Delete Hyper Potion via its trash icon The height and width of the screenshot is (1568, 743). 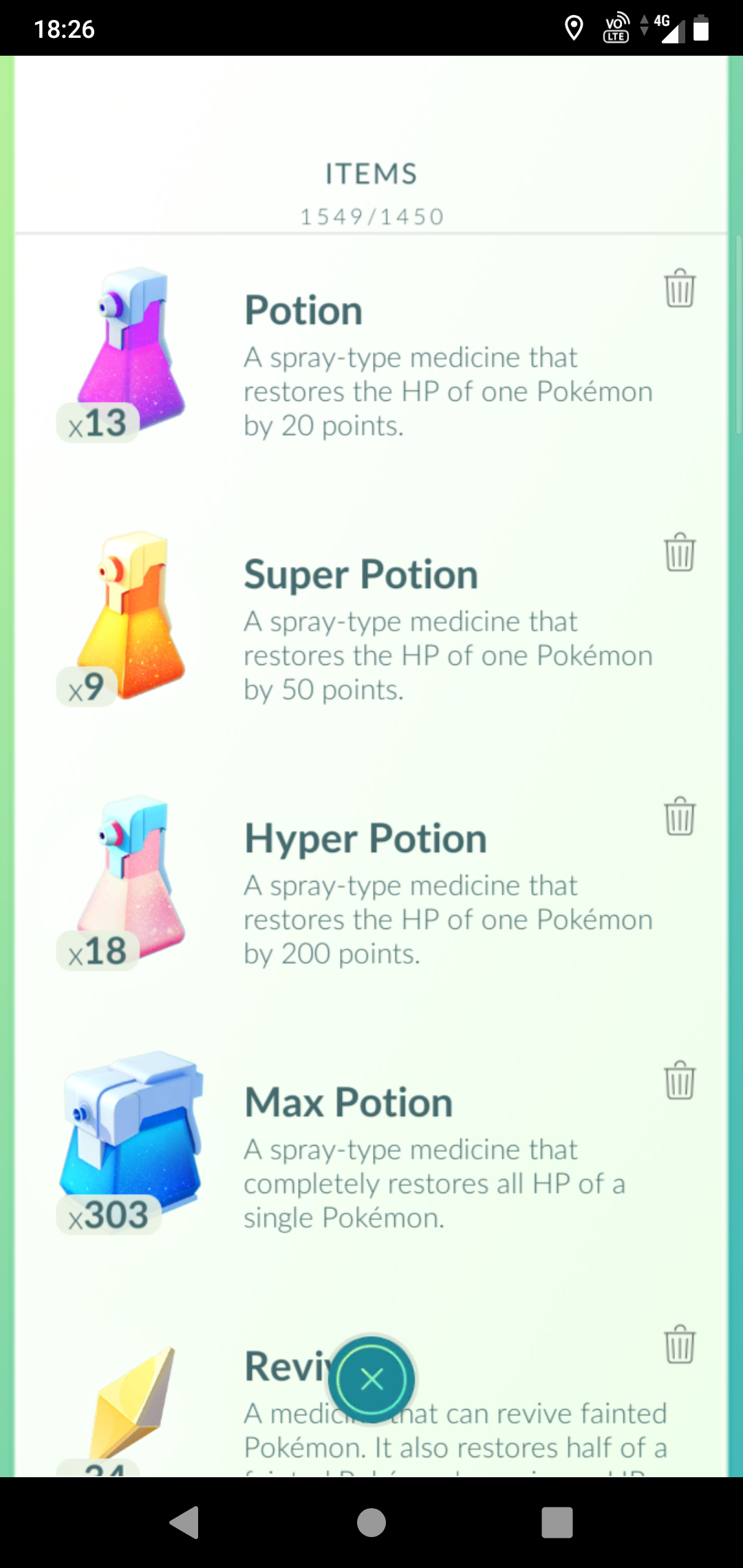coord(680,816)
